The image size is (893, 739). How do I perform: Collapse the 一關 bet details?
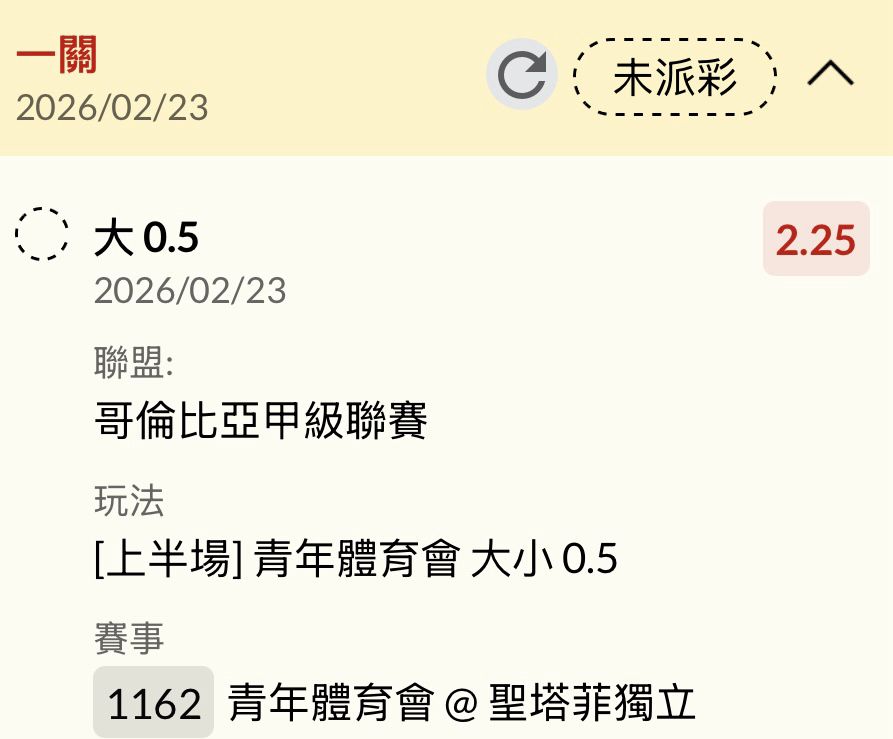click(830, 75)
